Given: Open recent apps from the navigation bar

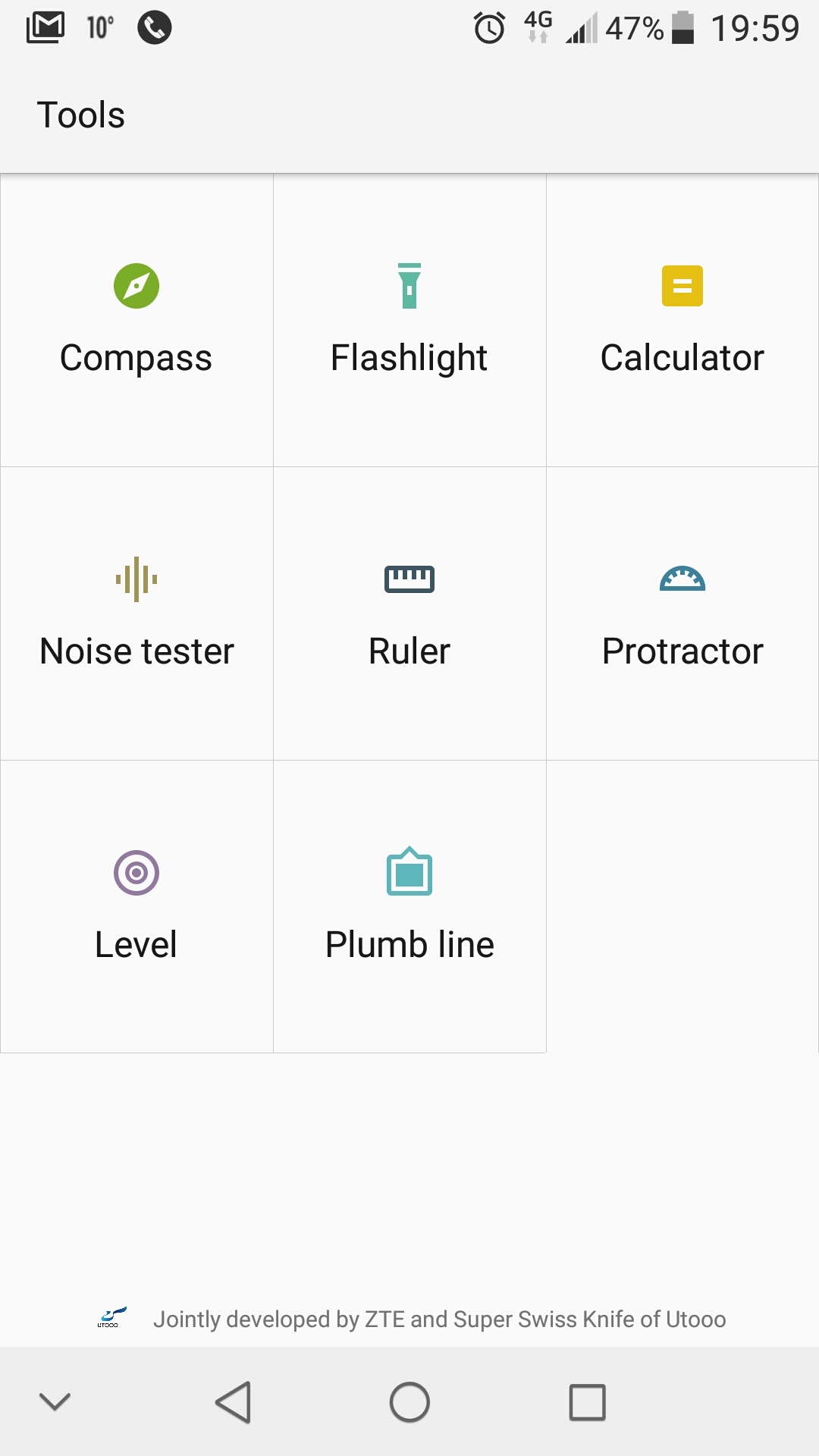Looking at the screenshot, I should point(587,1402).
